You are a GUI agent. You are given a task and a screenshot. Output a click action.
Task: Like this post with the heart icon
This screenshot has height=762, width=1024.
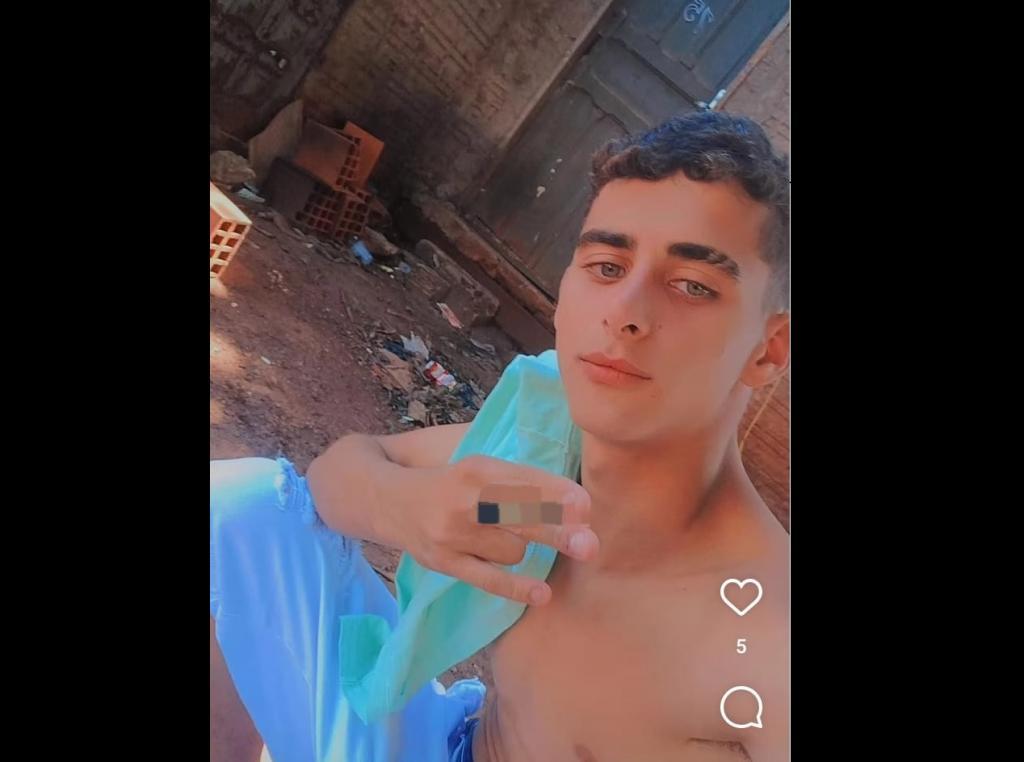click(x=741, y=597)
